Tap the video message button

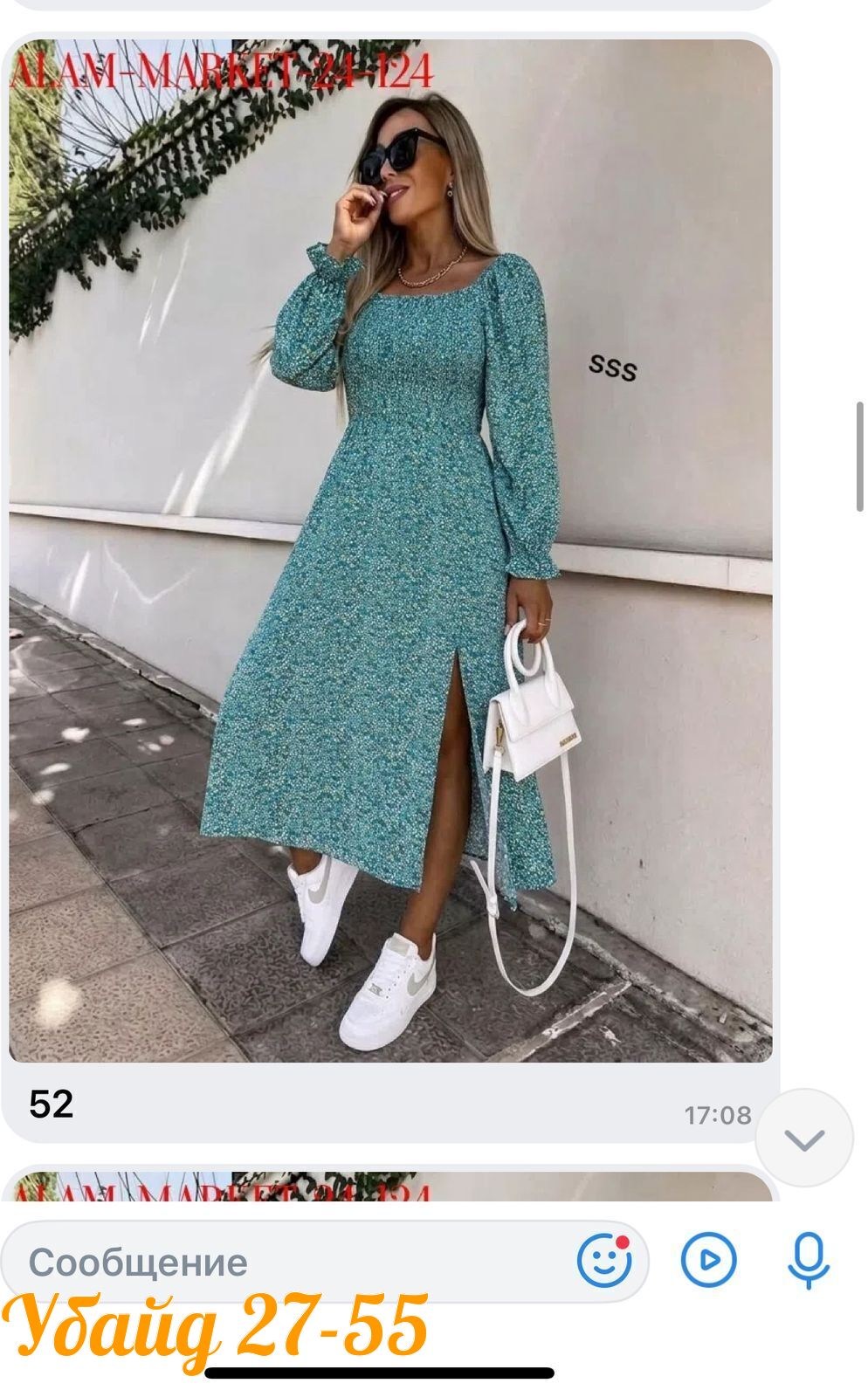pos(708,1260)
